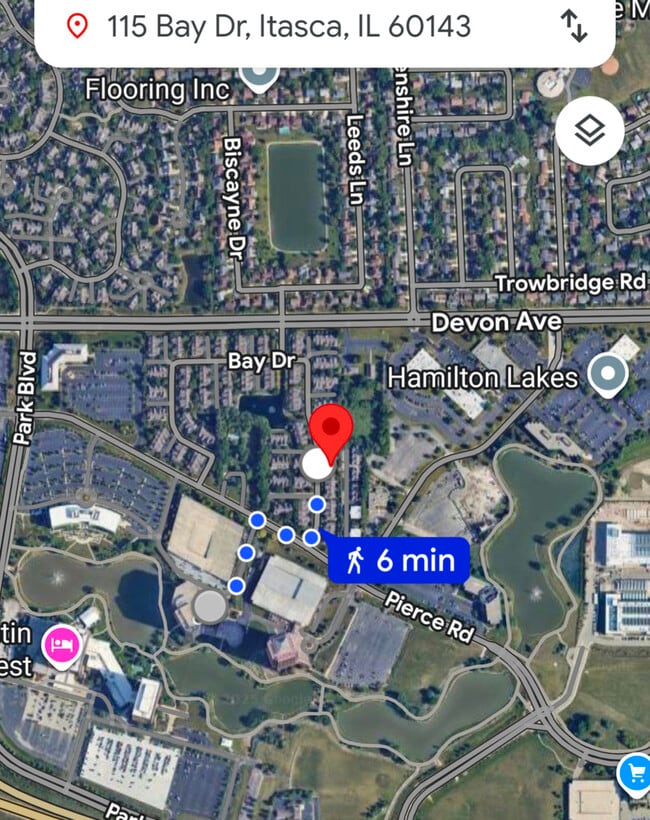Swap start and destination
Image resolution: width=650 pixels, height=820 pixels.
pyautogui.click(x=574, y=26)
